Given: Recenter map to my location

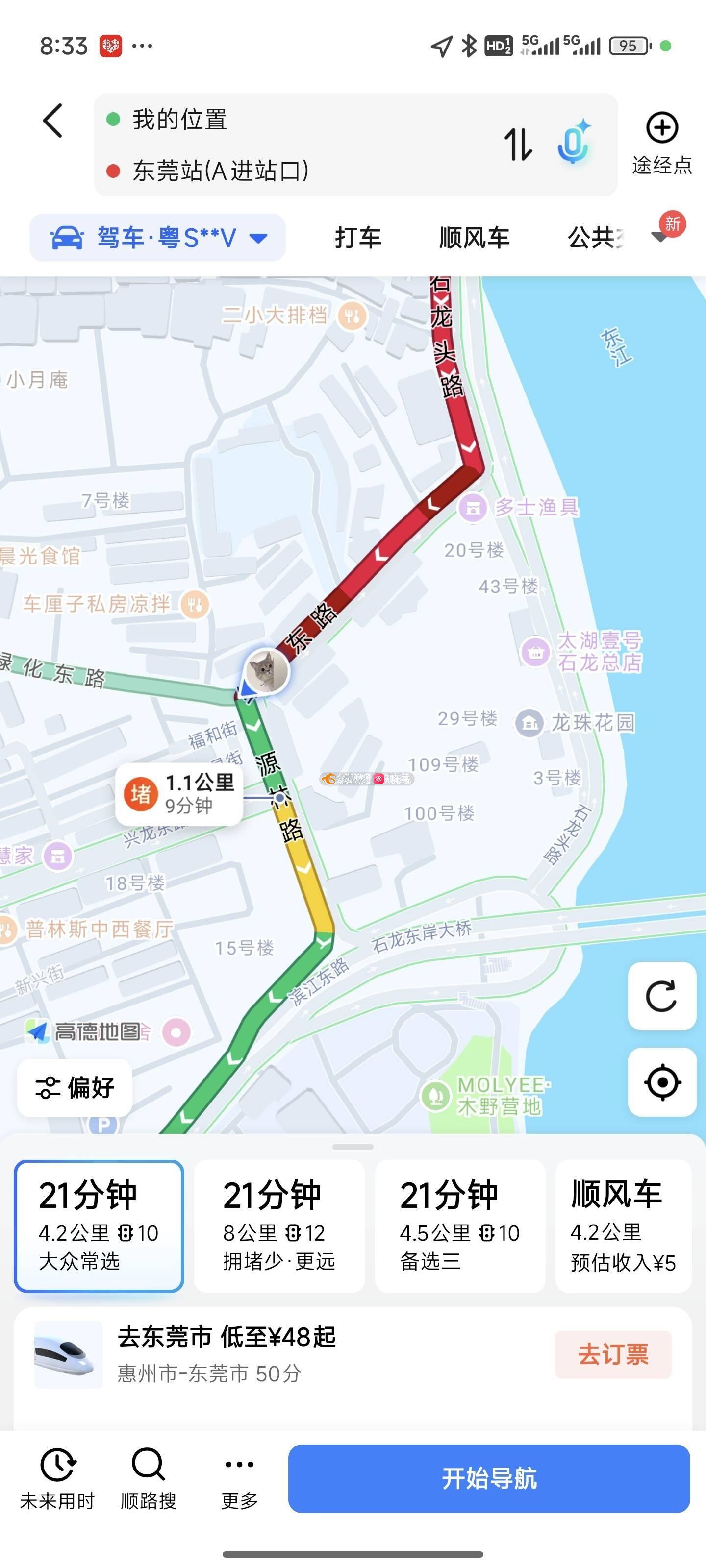Looking at the screenshot, I should 661,1082.
